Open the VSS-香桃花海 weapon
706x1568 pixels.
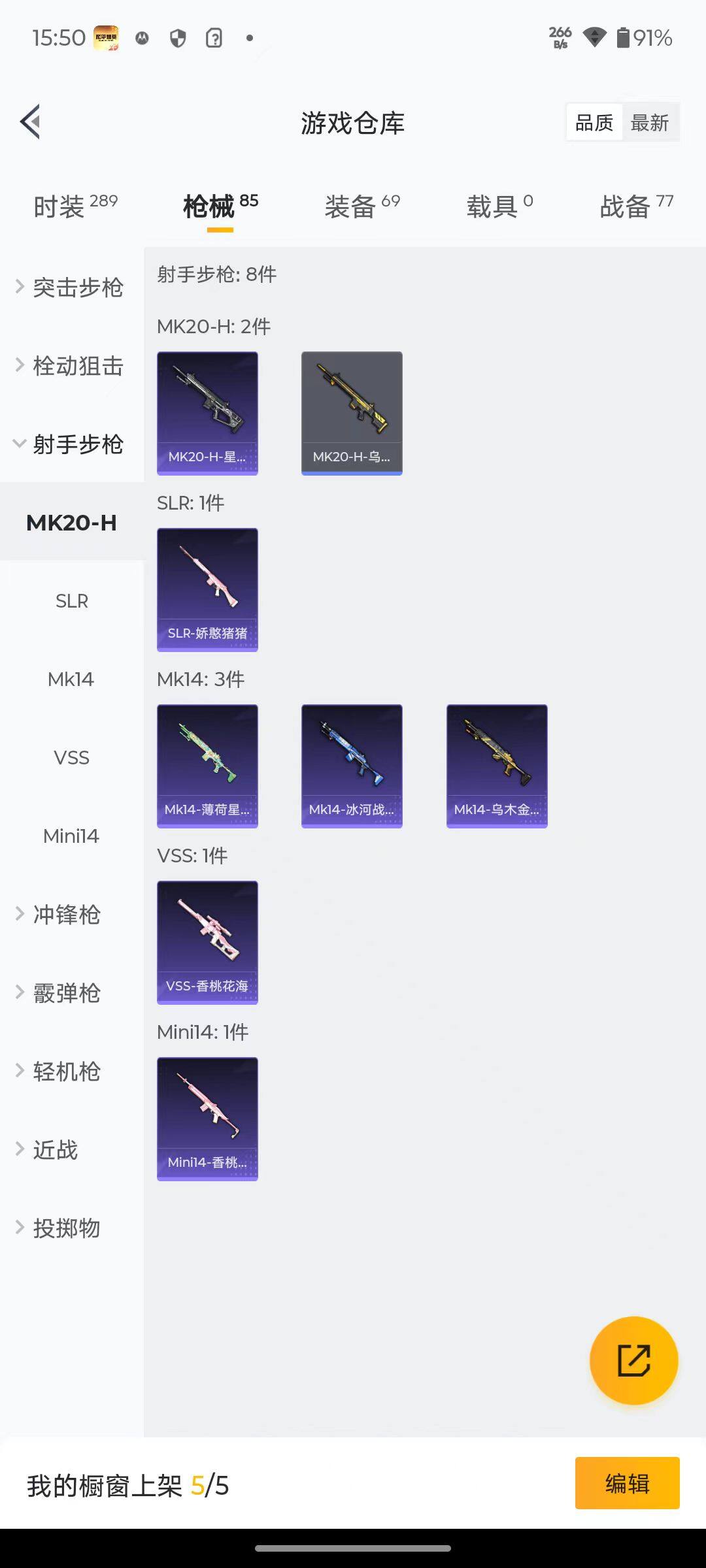(207, 941)
